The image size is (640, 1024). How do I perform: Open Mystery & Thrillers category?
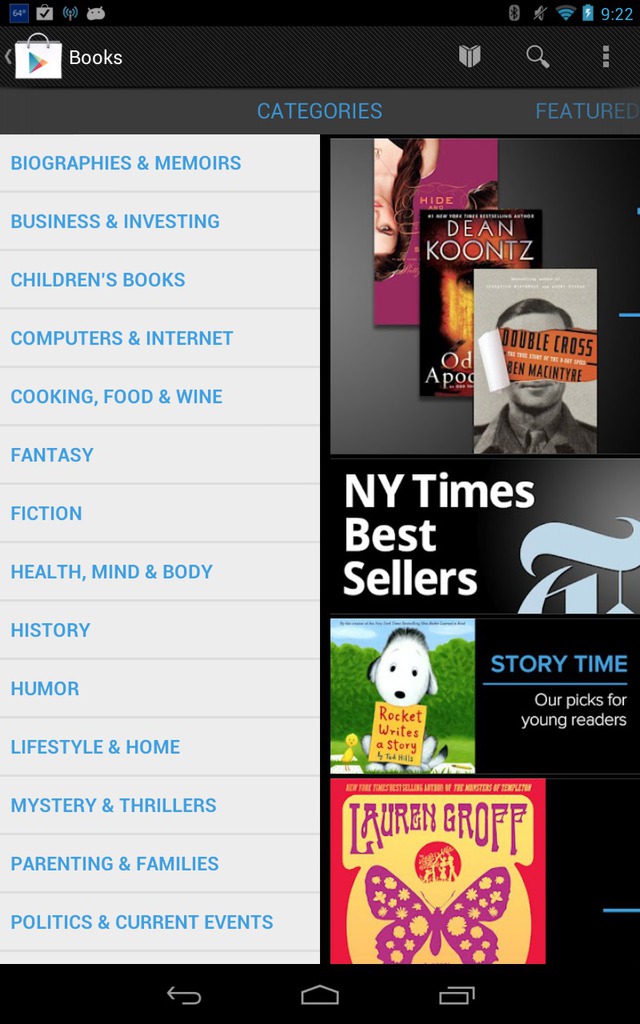[160, 805]
